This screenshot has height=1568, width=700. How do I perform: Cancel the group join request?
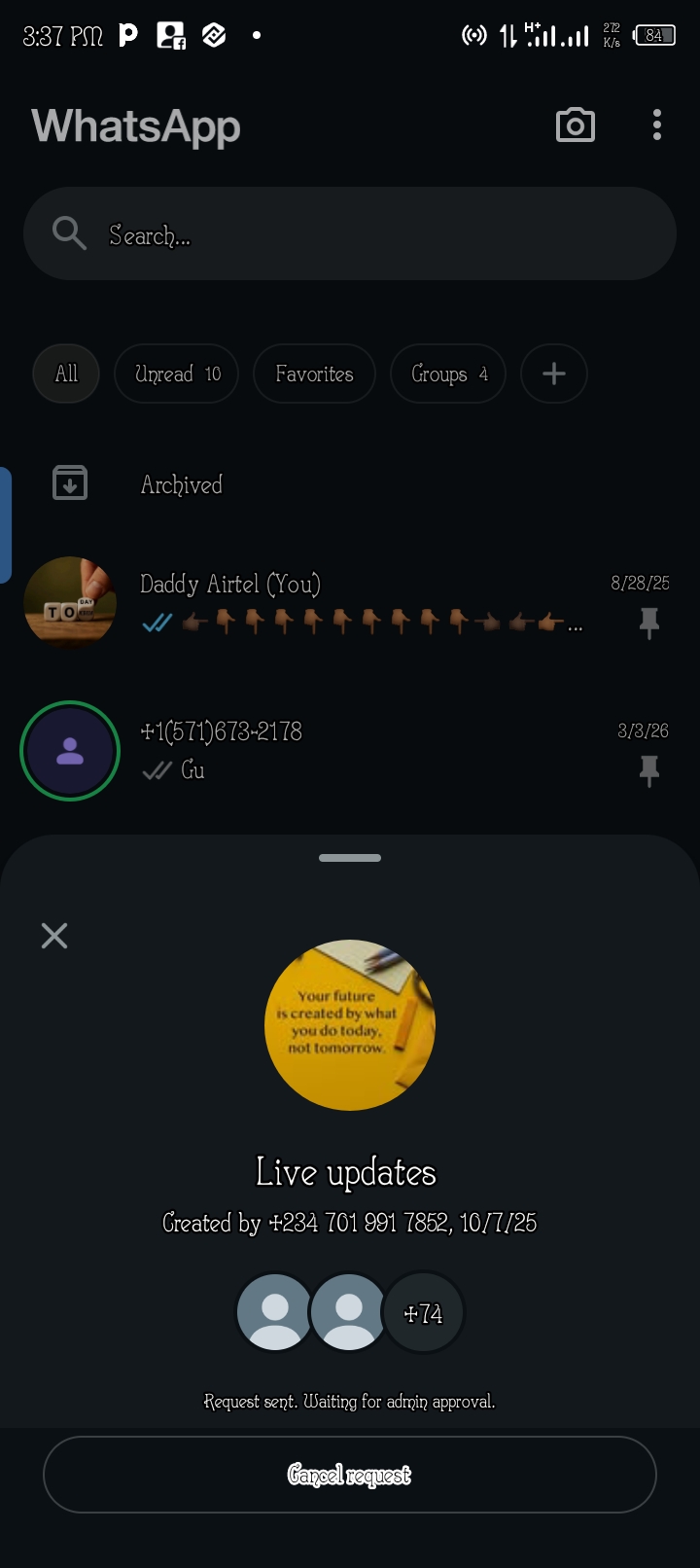point(350,1475)
